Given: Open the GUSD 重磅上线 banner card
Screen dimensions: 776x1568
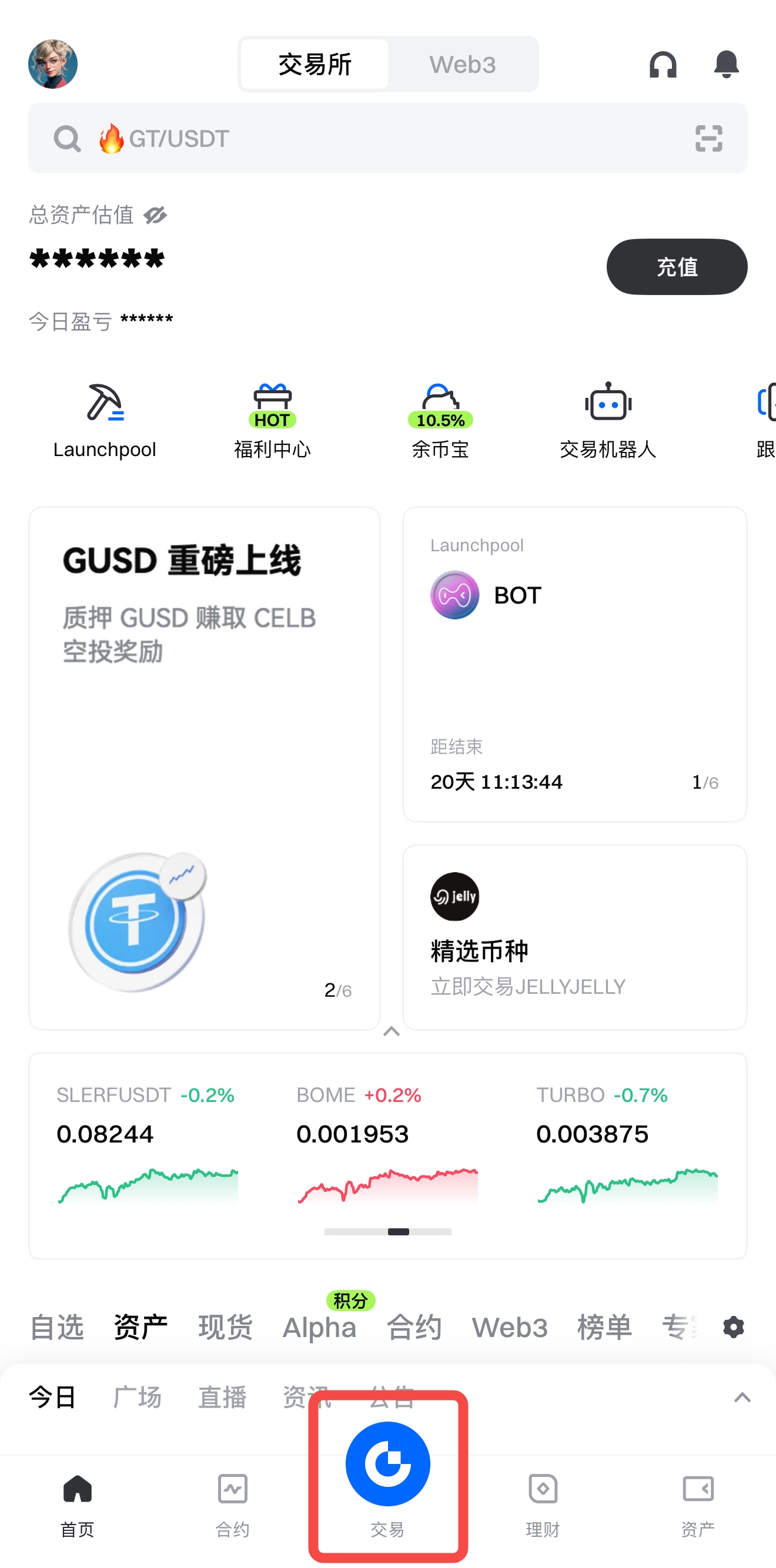Looking at the screenshot, I should 205,767.
